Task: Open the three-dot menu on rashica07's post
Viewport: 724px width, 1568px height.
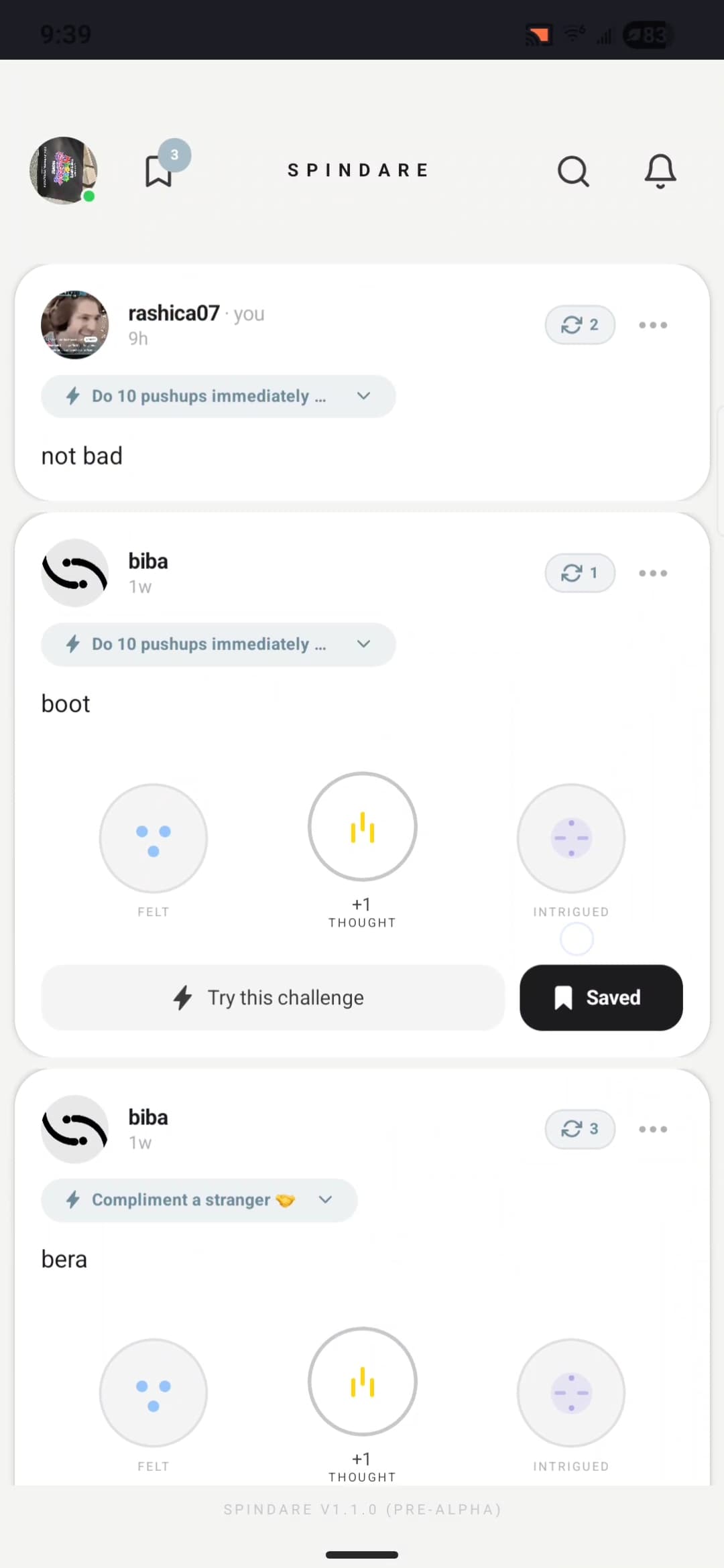Action: (652, 324)
